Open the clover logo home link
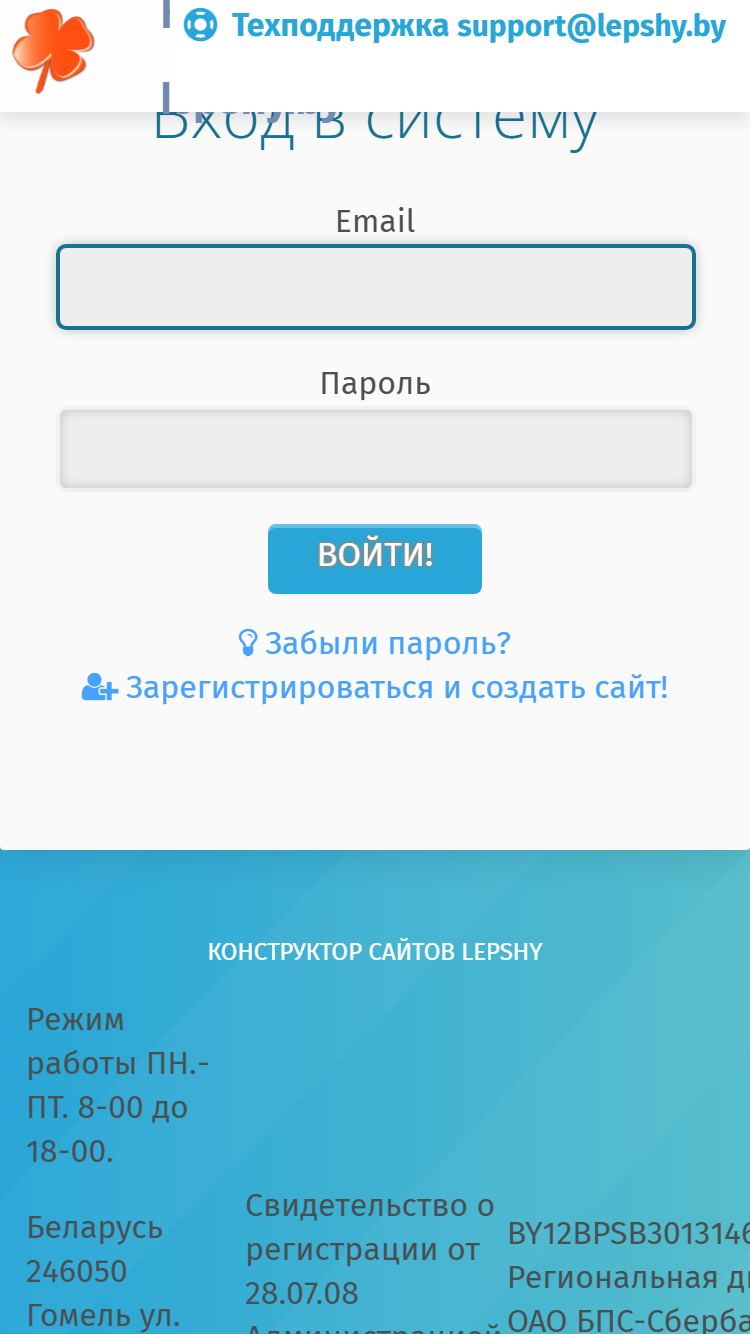The height and width of the screenshot is (1334, 750). (x=52, y=50)
